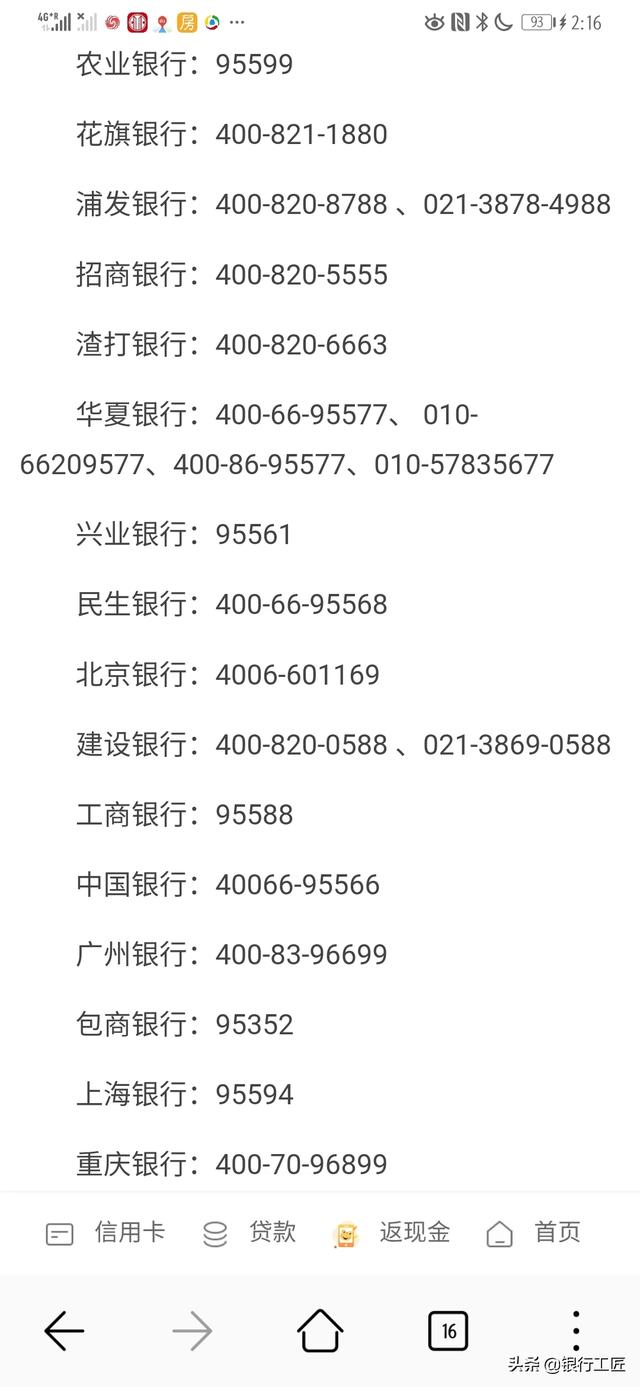This screenshot has width=640, height=1387.
Task: Open the browser overflow menu
Action: (x=576, y=1331)
